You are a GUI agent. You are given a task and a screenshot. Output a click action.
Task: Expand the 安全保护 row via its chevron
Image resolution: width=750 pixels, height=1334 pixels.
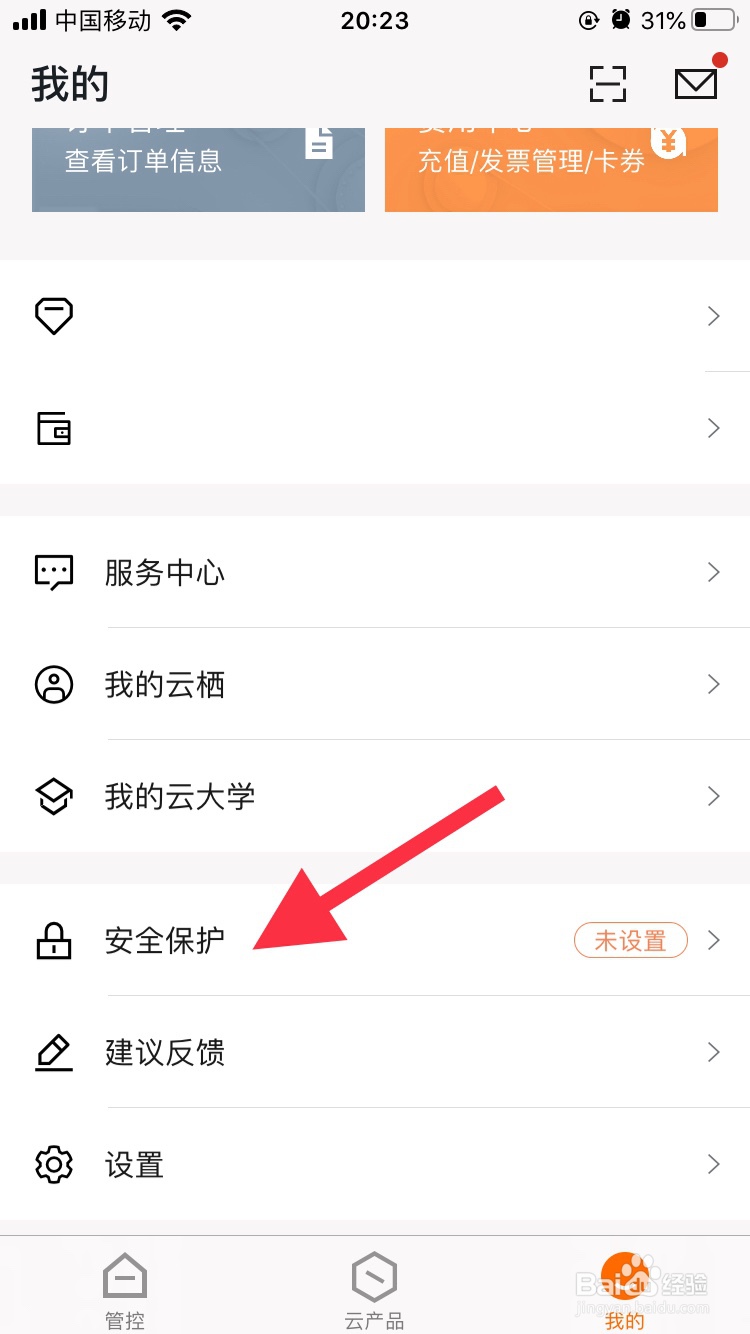(713, 940)
